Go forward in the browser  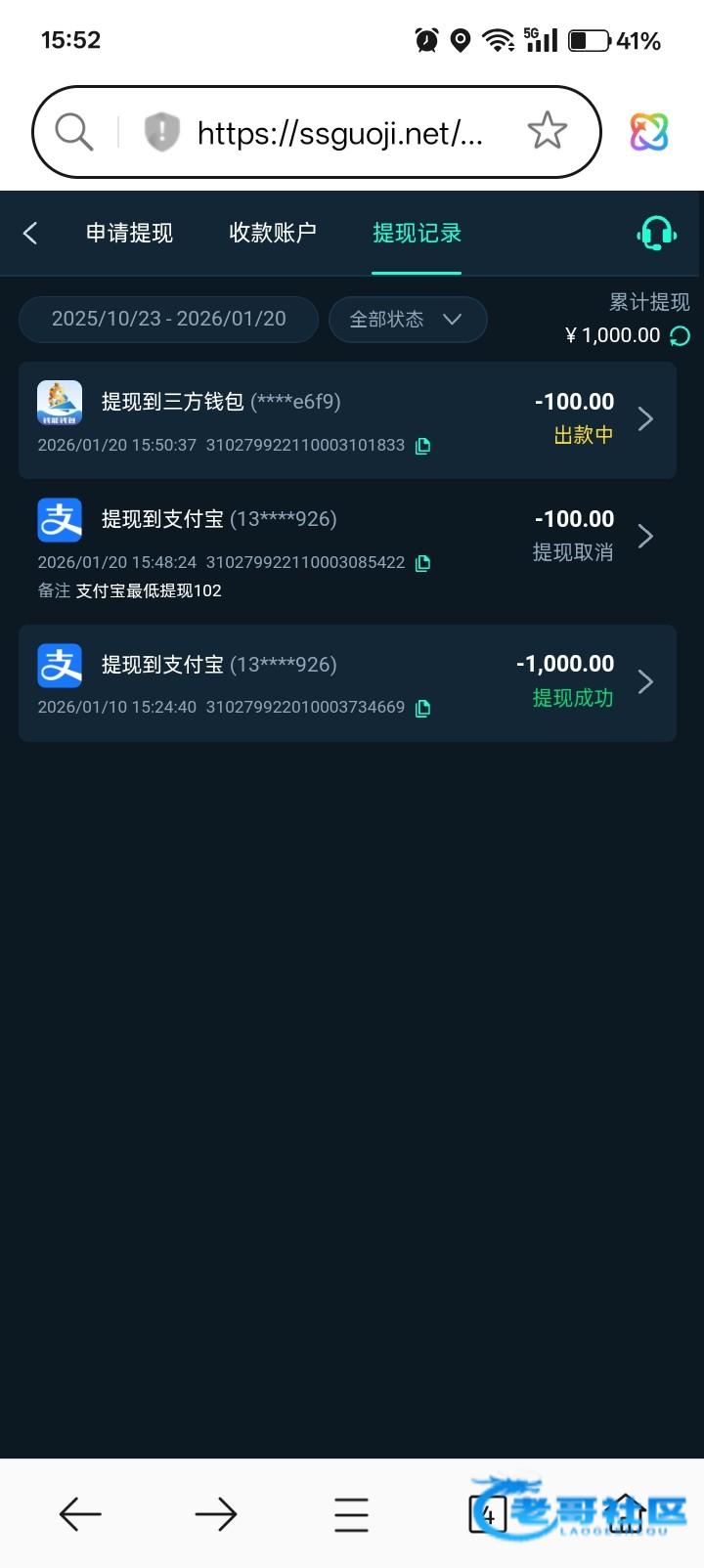coord(216,1514)
